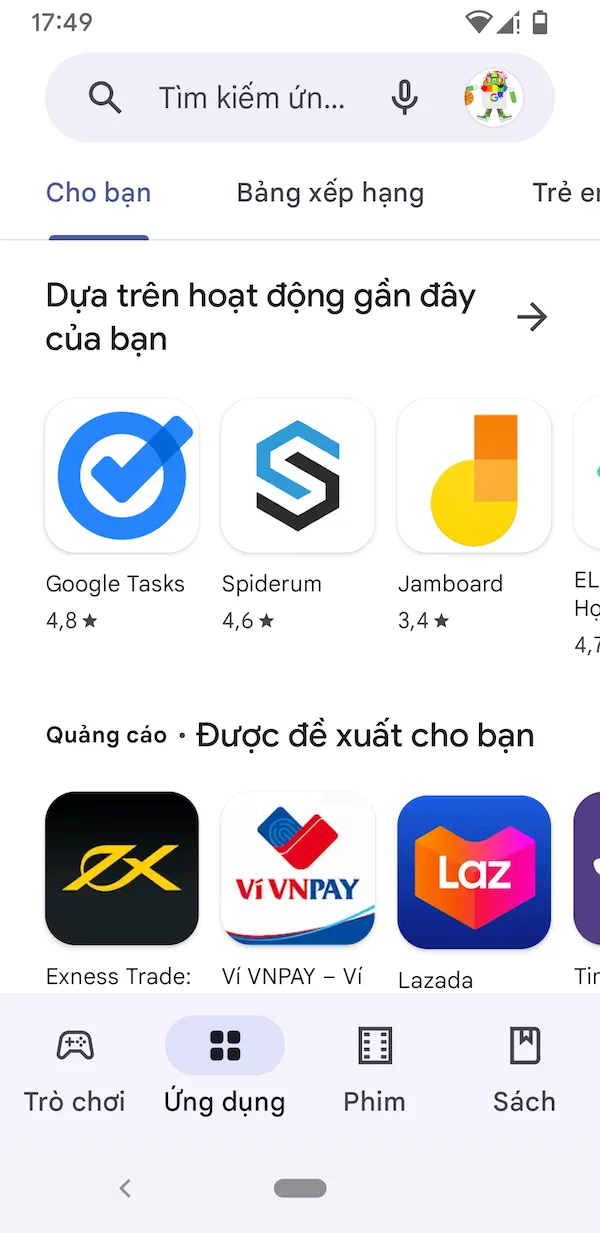Expand recent activity suggestions with the arrow

click(531, 318)
